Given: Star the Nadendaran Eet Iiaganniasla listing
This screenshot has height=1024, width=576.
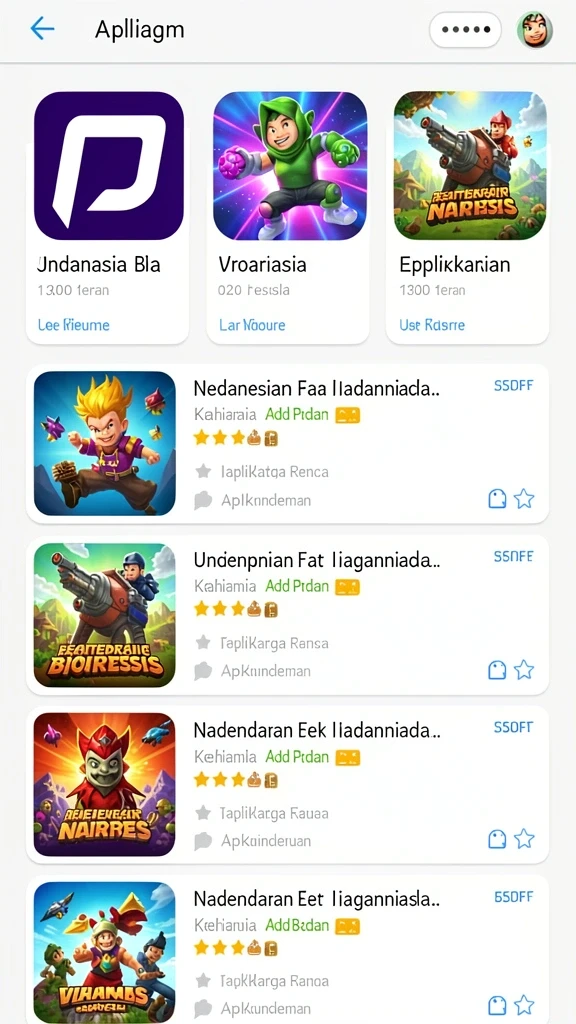Looking at the screenshot, I should pos(524,1006).
